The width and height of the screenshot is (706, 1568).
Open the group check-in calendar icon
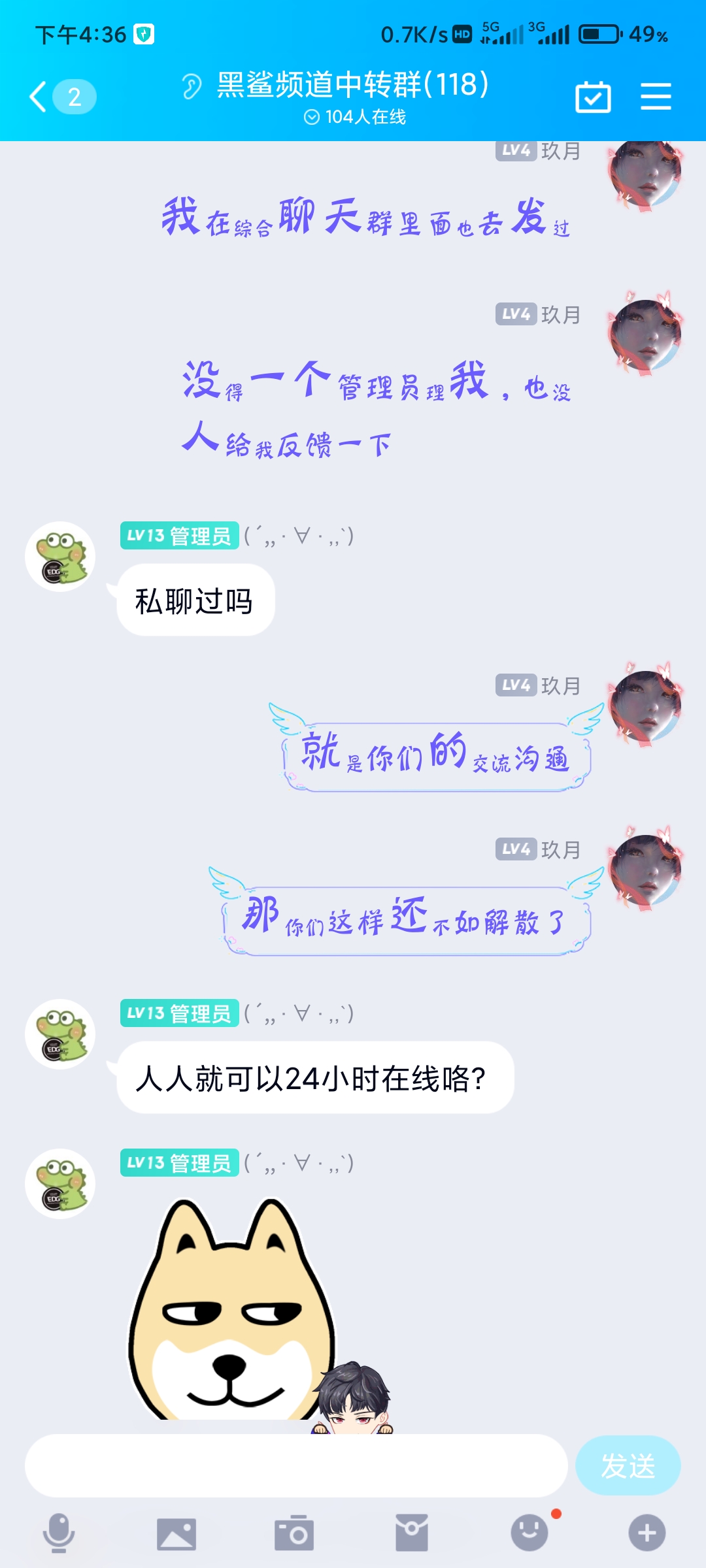593,97
